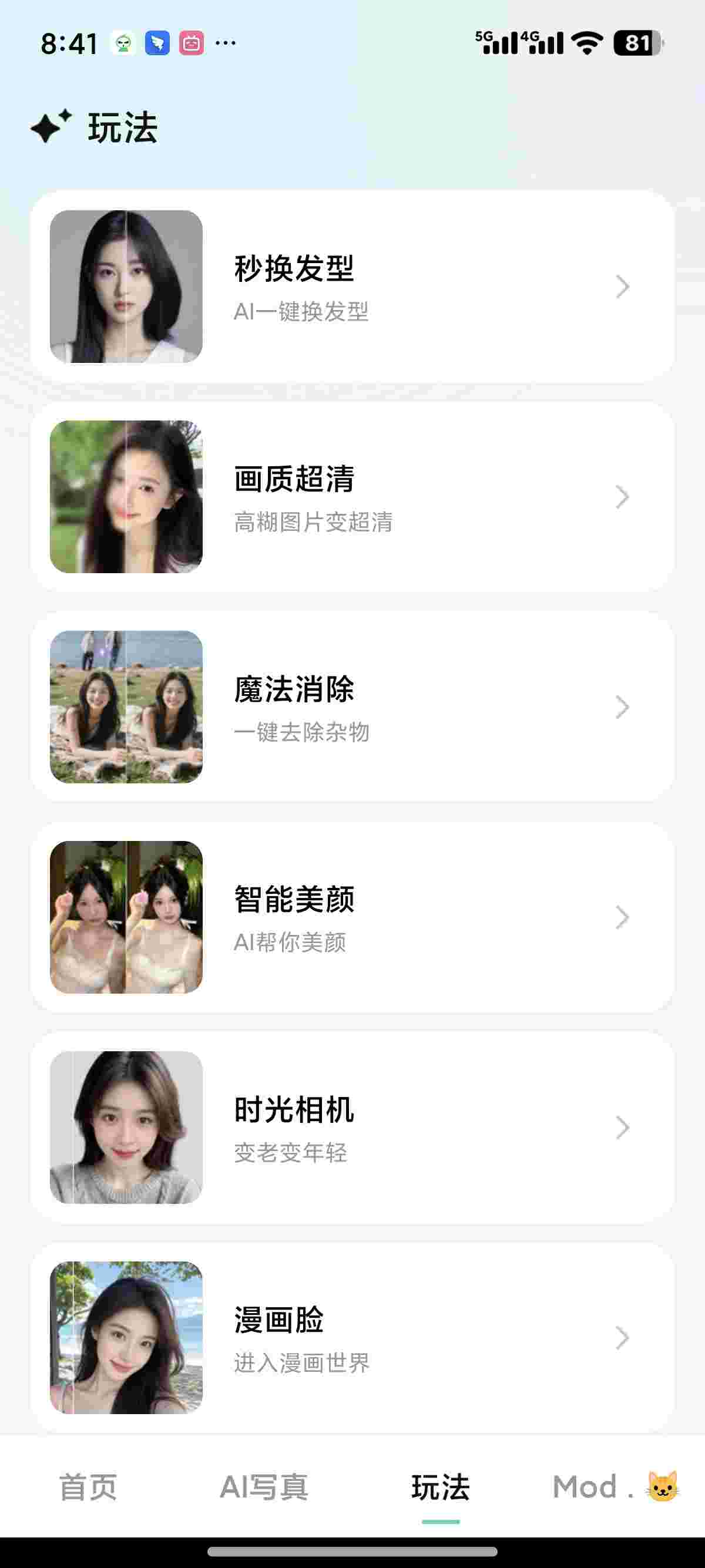The width and height of the screenshot is (705, 1568).
Task: Switch to the 首页 tab
Action: (88, 1487)
